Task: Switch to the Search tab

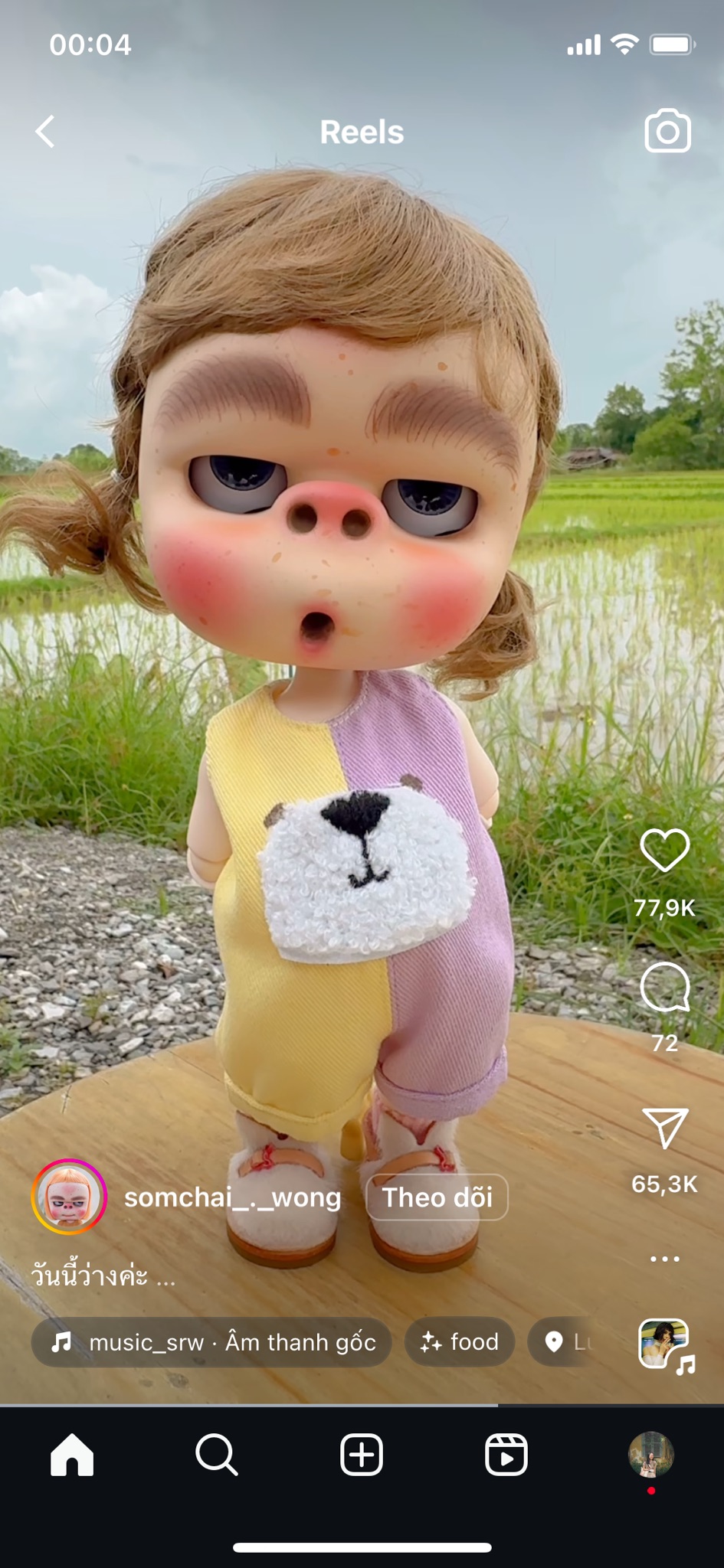Action: pos(217,1455)
